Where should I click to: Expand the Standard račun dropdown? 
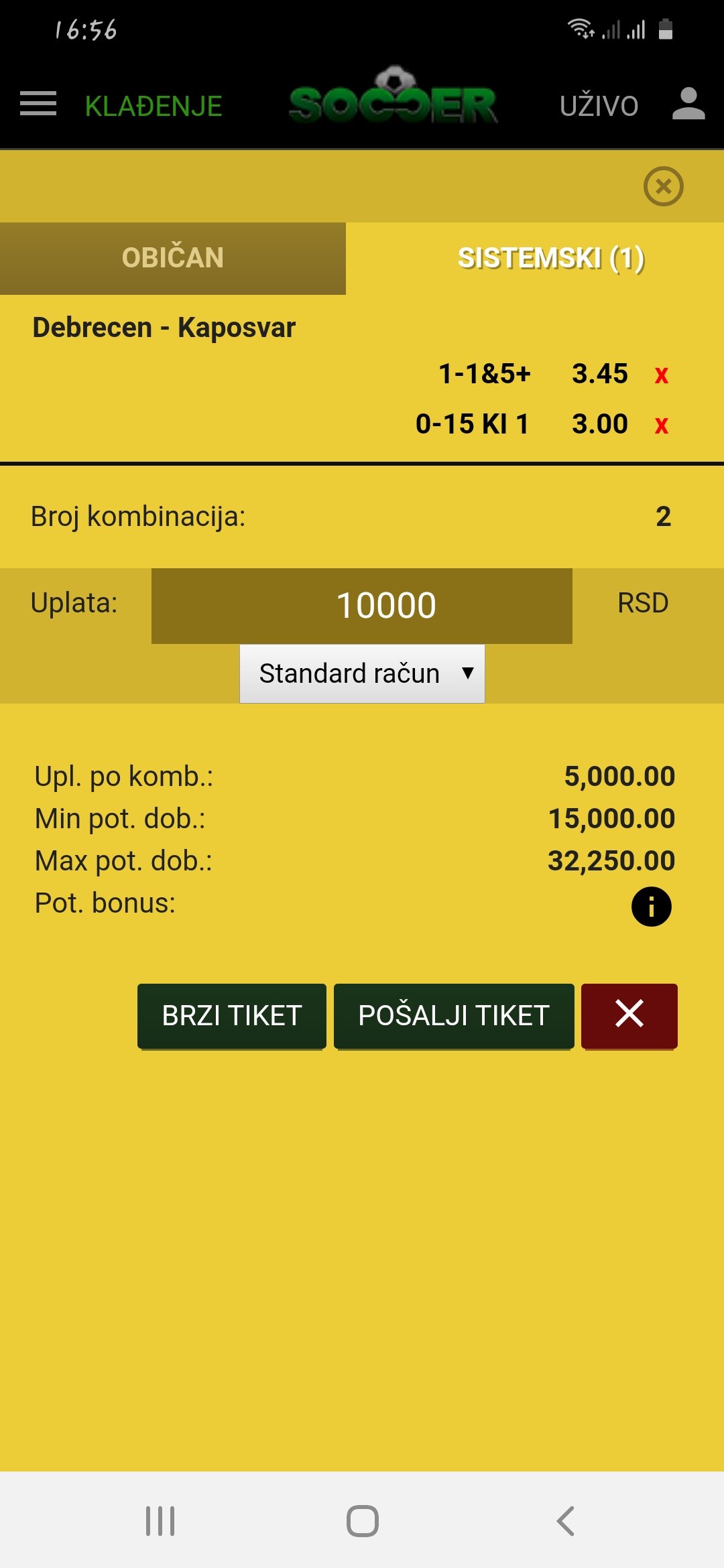362,673
